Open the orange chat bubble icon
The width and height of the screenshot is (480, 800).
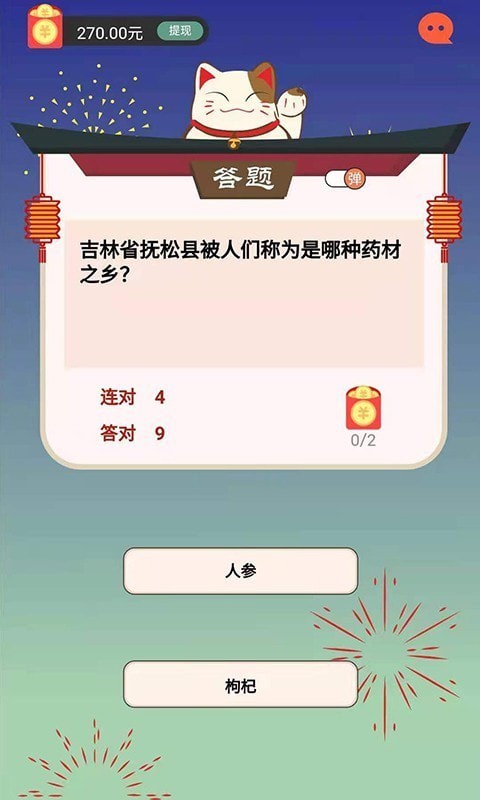tap(436, 28)
